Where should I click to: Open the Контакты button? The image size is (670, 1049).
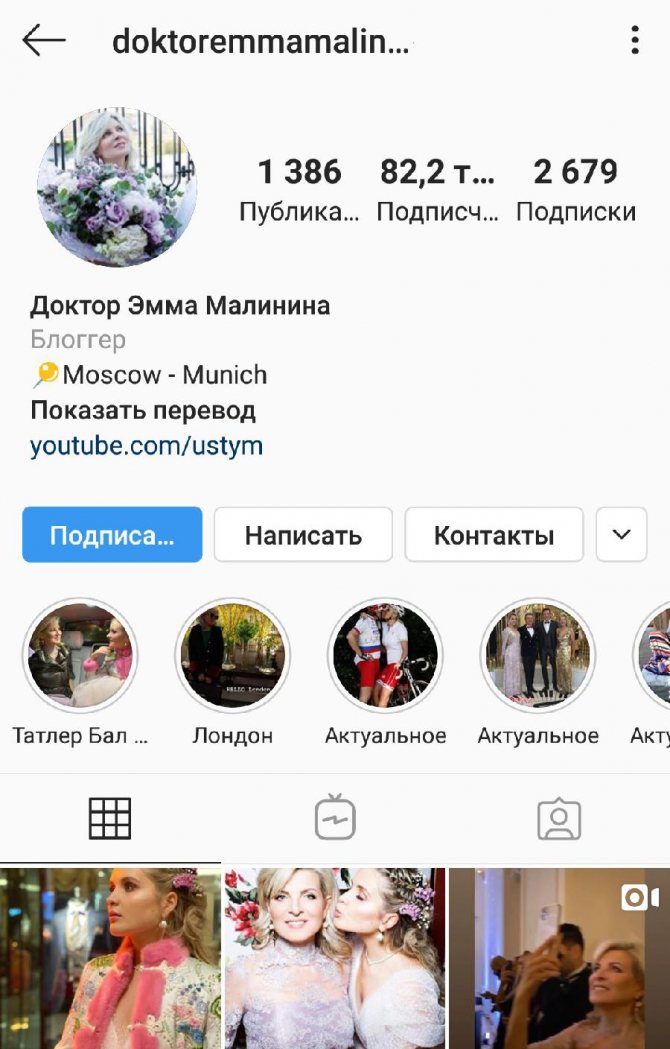click(493, 535)
